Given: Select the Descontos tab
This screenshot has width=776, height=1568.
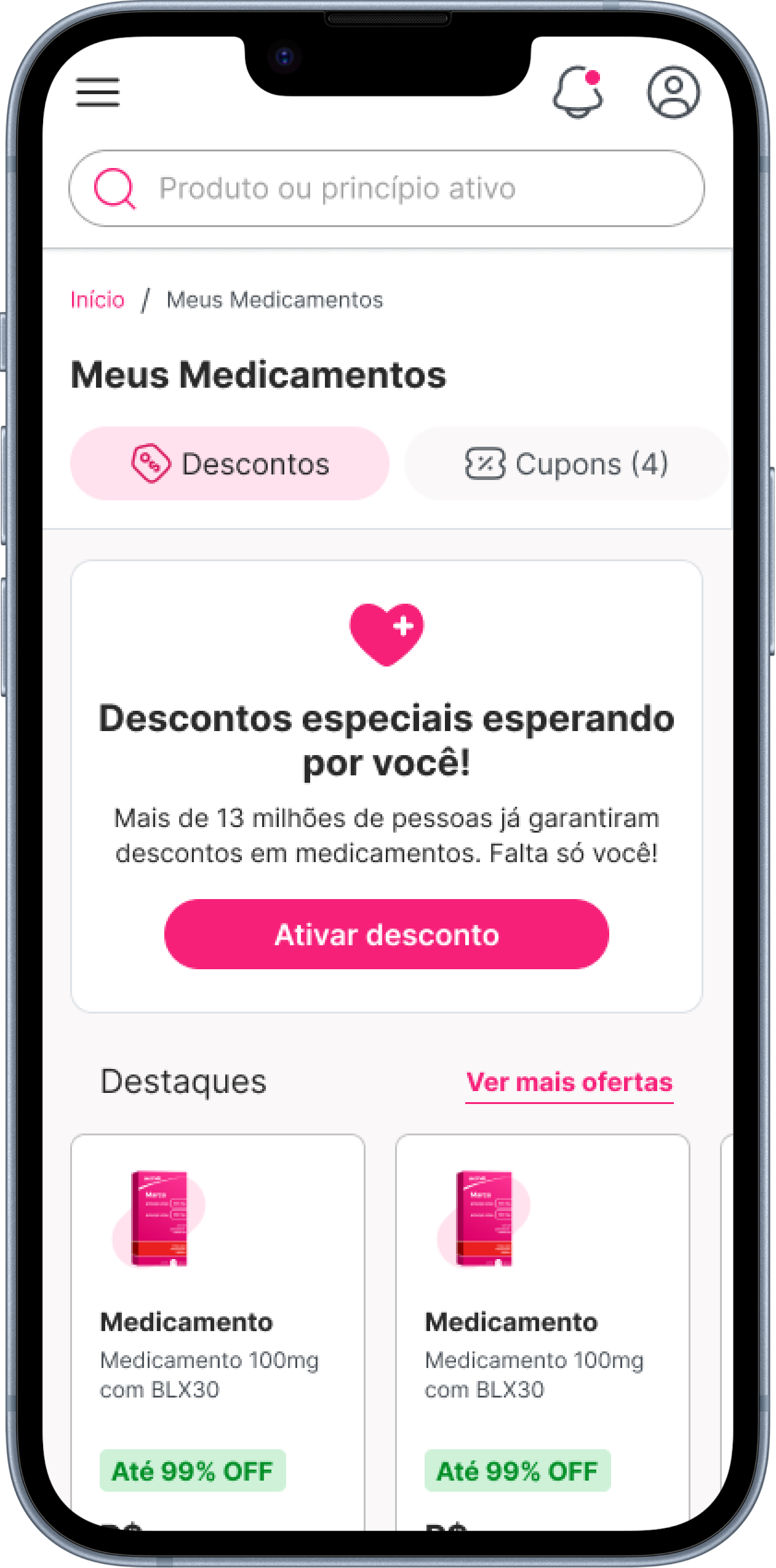Looking at the screenshot, I should pos(230,463).
